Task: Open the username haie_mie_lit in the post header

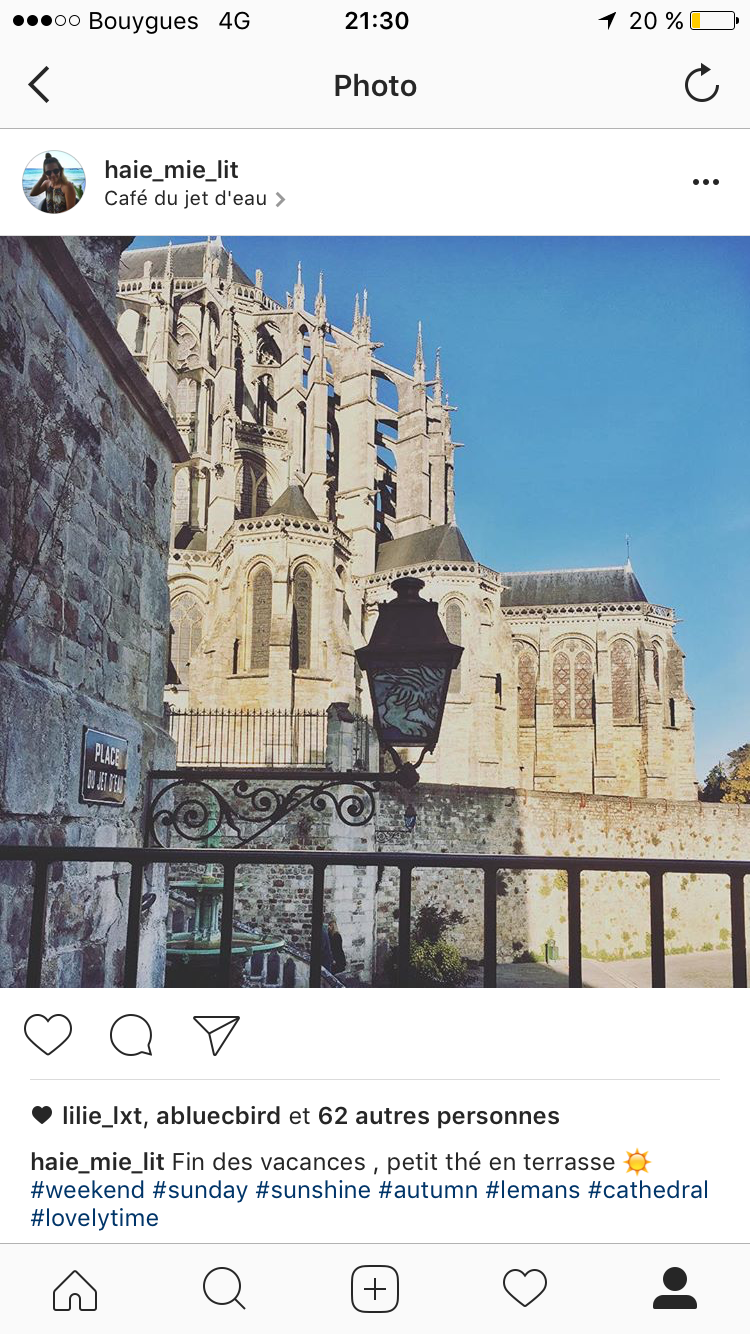Action: tap(171, 170)
